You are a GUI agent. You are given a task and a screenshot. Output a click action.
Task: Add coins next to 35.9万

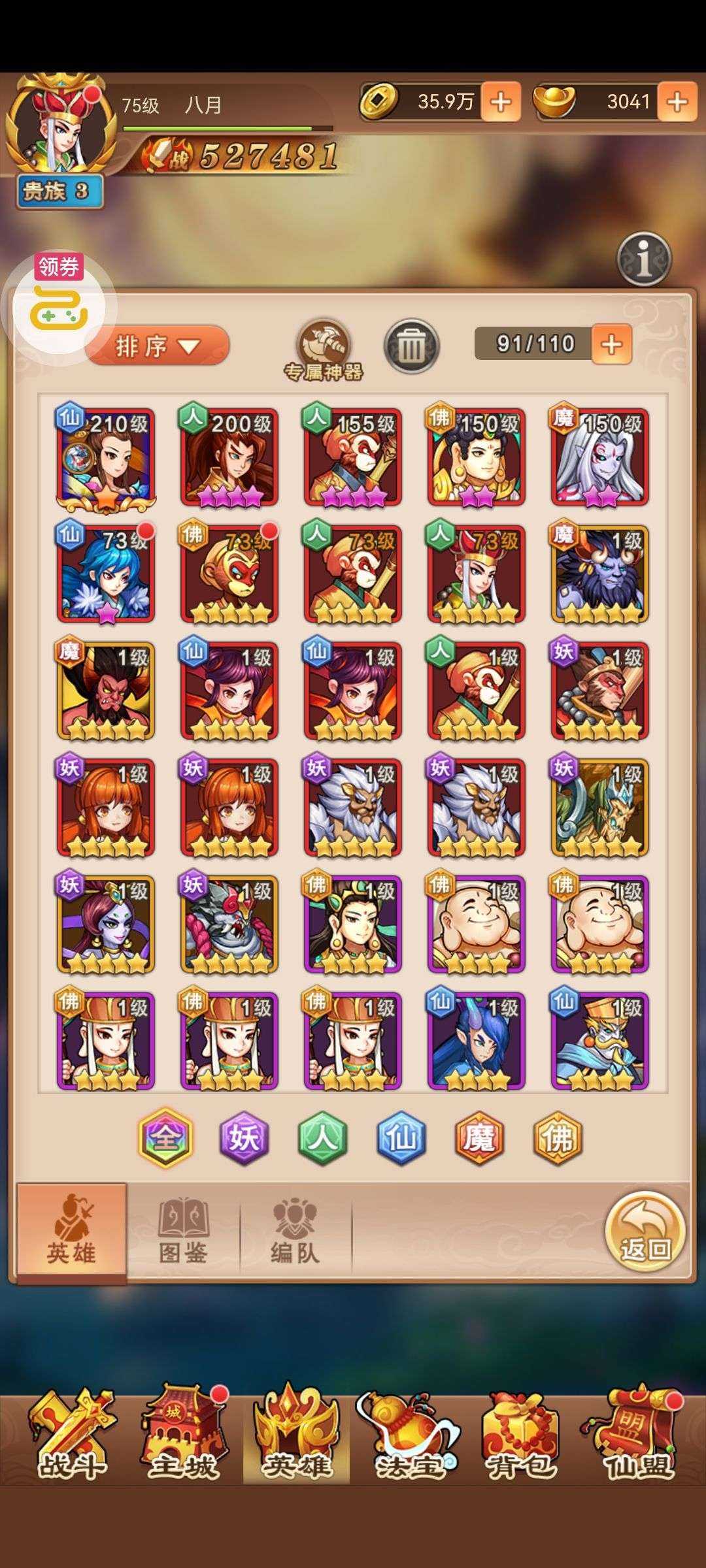tap(501, 101)
